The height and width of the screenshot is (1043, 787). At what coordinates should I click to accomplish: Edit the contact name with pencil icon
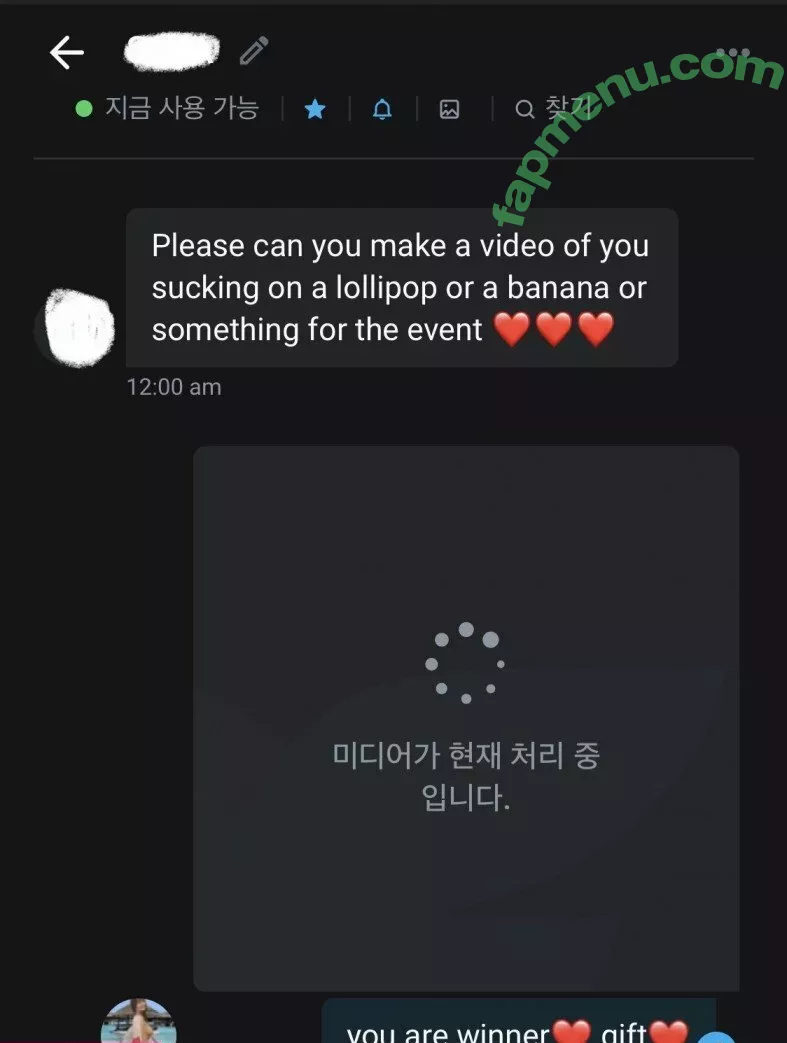click(x=254, y=51)
